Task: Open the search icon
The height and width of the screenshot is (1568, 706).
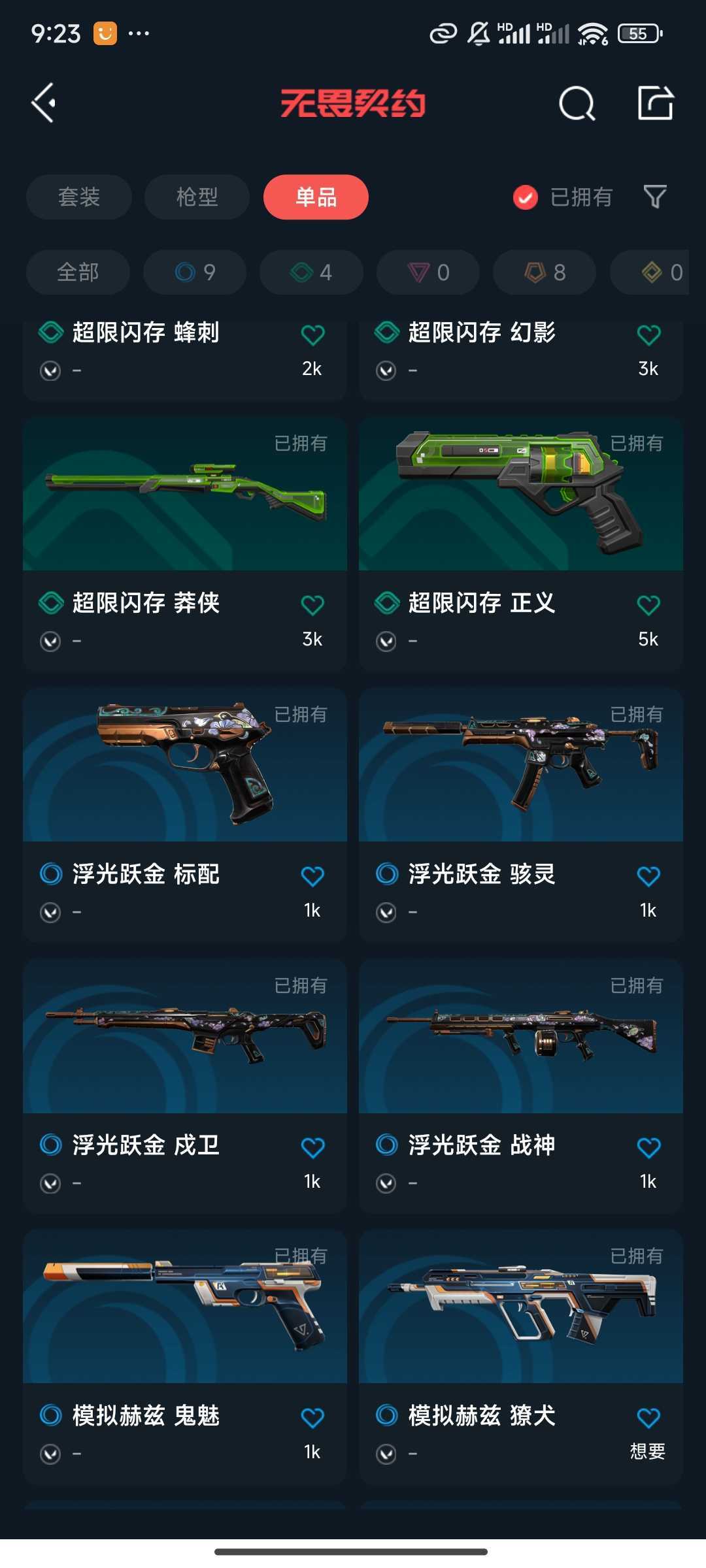Action: (x=577, y=103)
